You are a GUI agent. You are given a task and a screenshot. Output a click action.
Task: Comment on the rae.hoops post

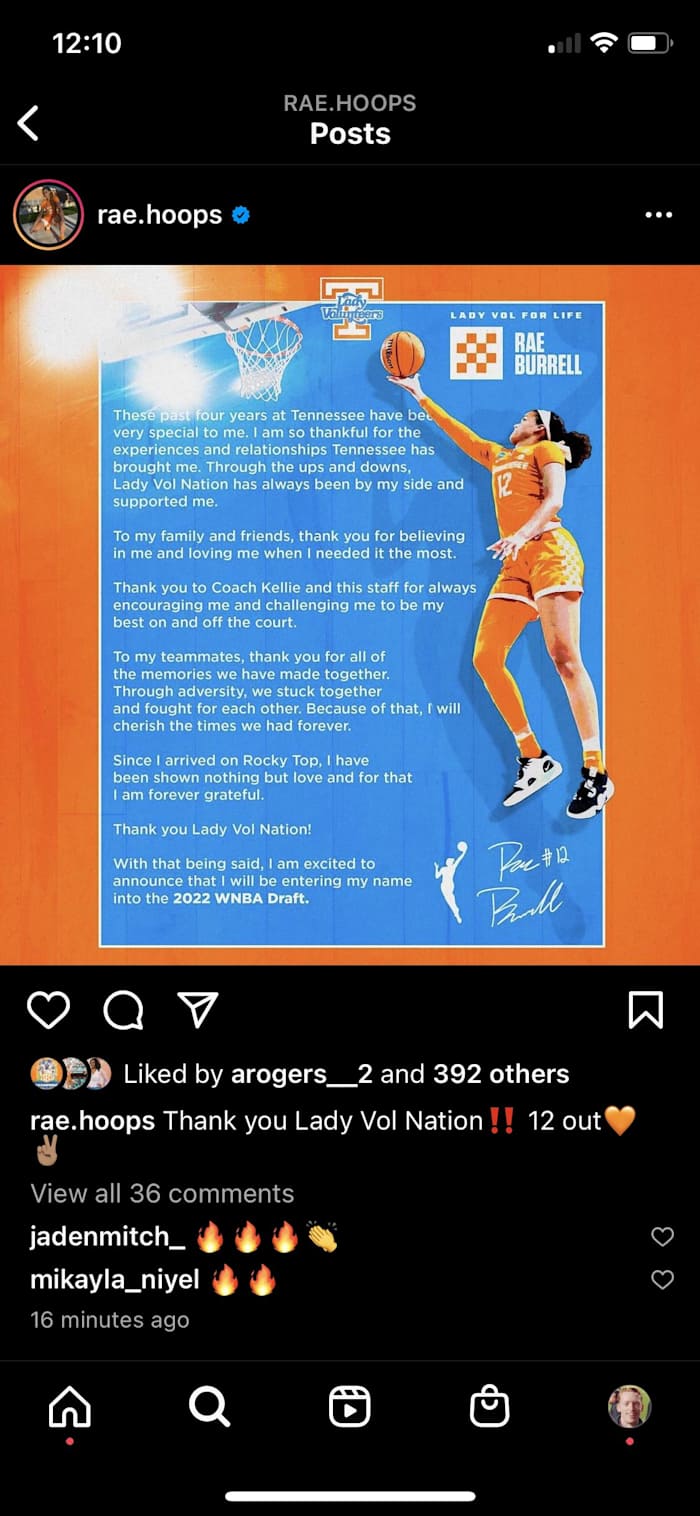click(x=123, y=1010)
